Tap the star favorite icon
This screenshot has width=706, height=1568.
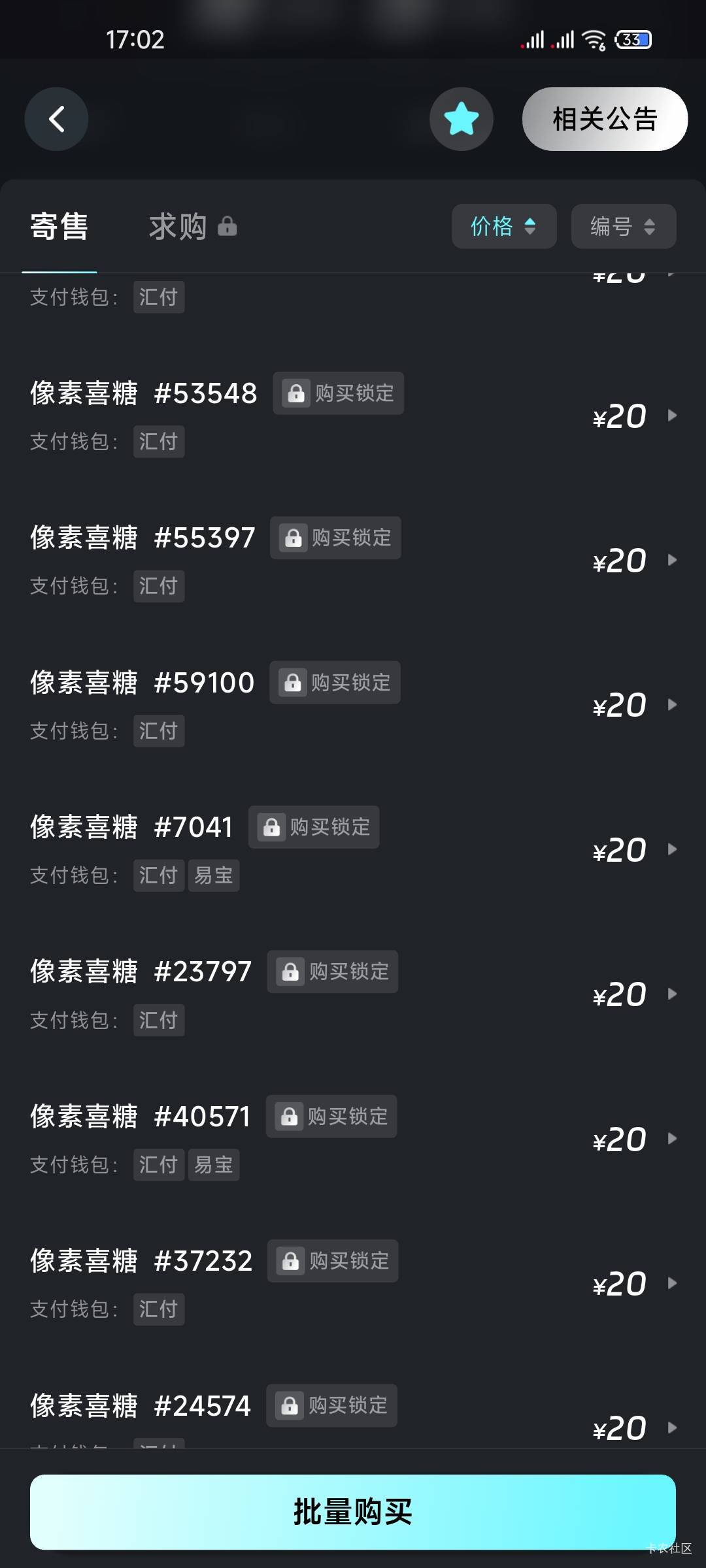pos(462,119)
